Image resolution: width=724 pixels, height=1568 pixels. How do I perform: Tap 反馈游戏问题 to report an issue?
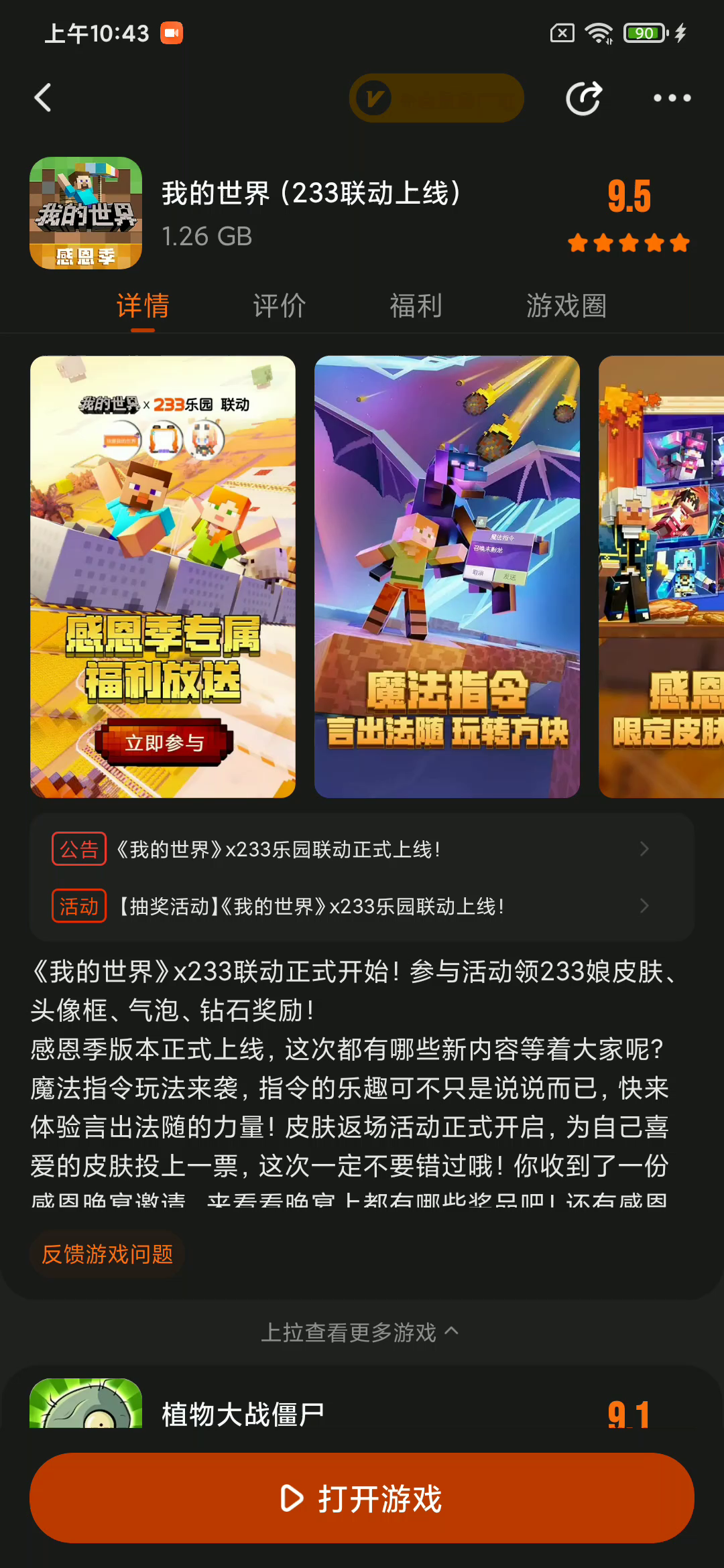pyautogui.click(x=107, y=1254)
